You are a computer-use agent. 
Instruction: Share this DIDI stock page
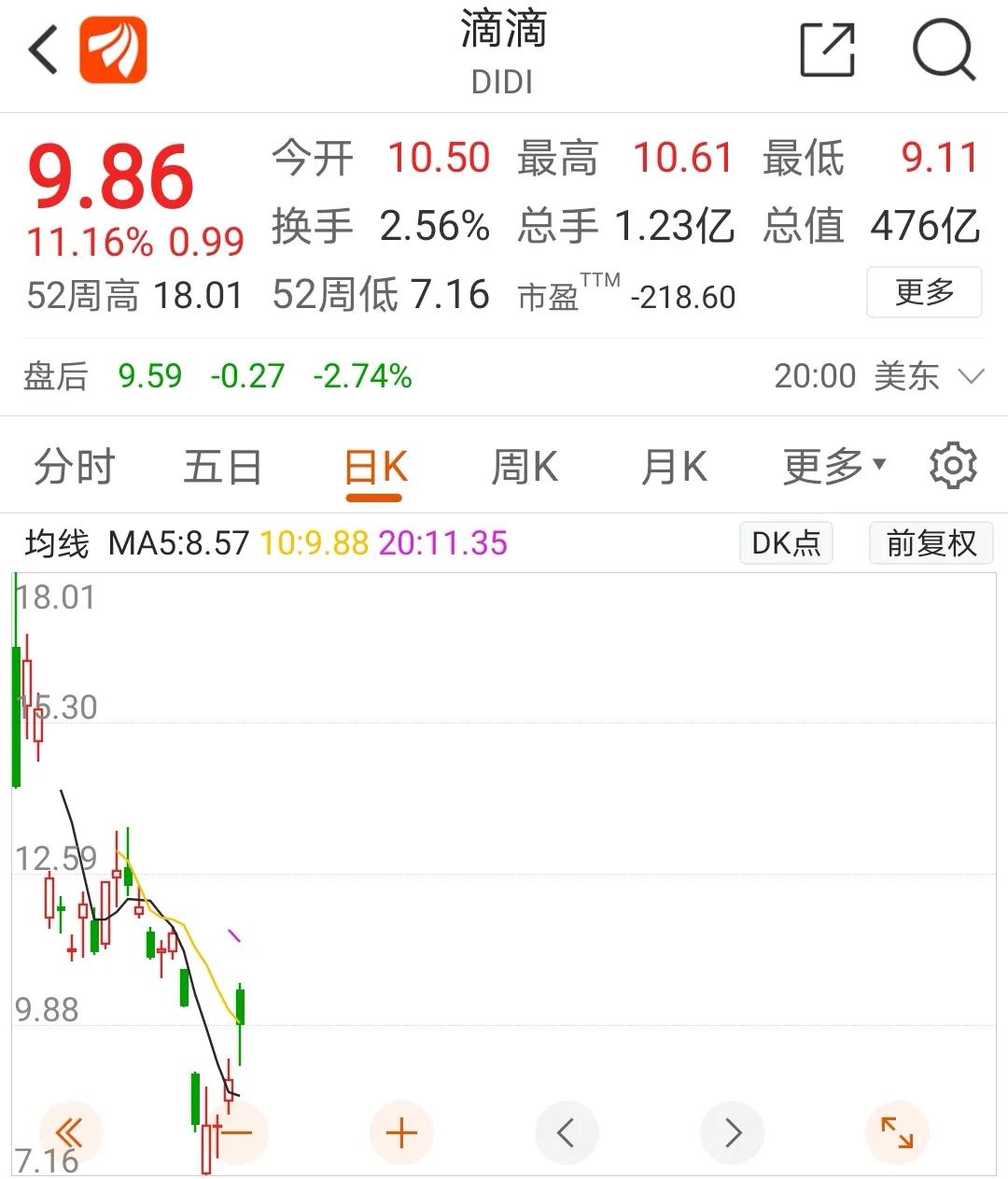pyautogui.click(x=827, y=49)
